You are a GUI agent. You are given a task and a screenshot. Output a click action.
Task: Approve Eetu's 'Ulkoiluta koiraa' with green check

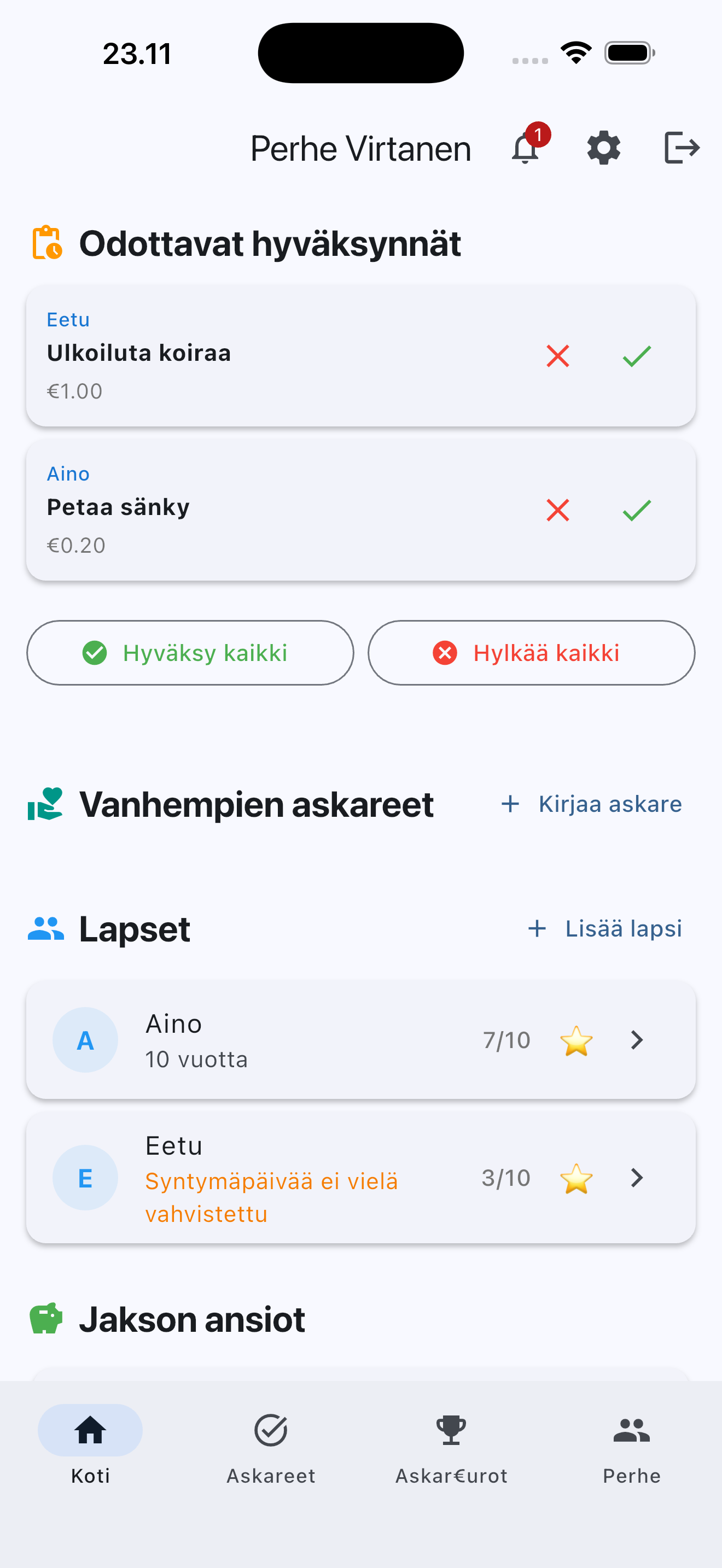pos(637,358)
